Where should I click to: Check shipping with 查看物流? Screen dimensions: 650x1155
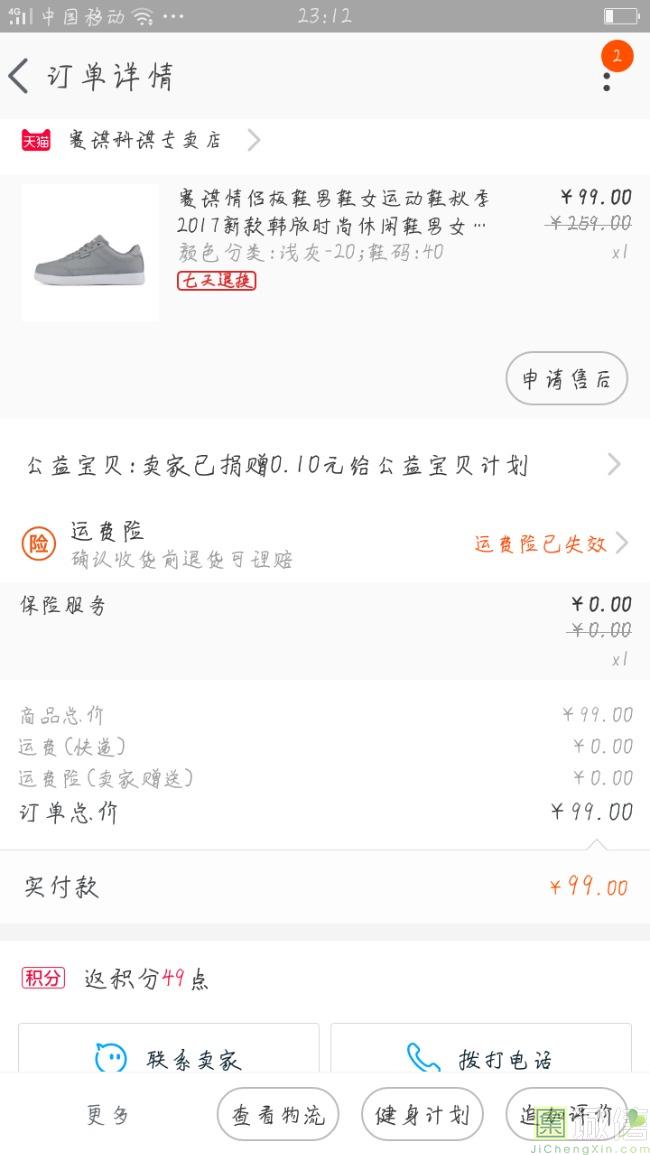click(x=278, y=1115)
